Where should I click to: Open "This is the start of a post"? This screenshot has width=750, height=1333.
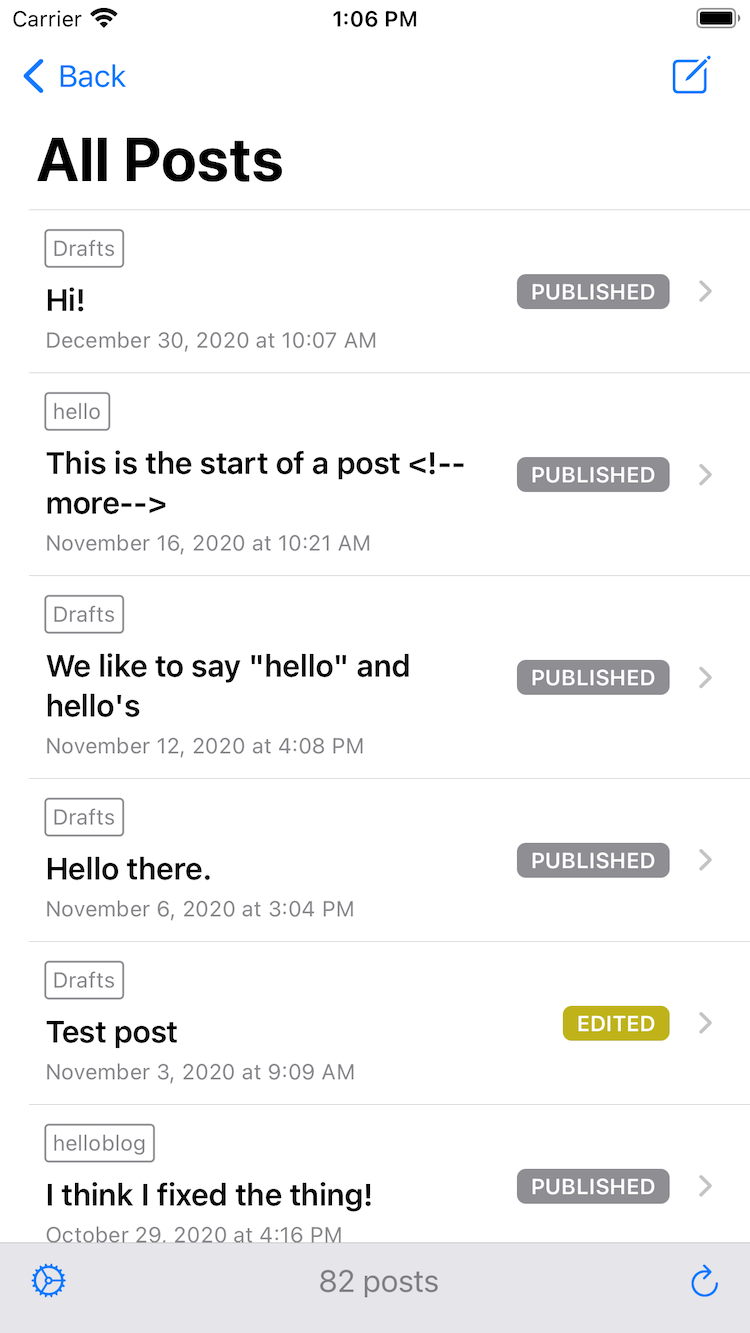click(389, 474)
